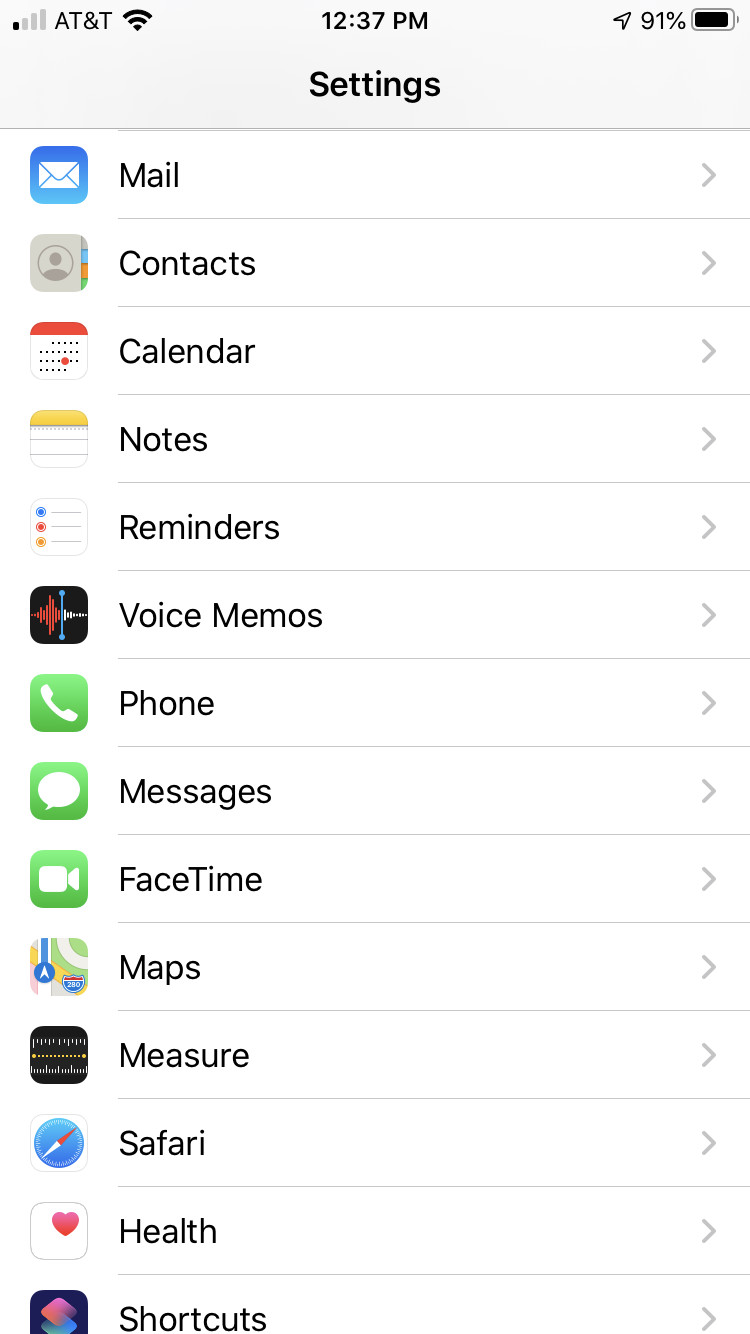Image resolution: width=750 pixels, height=1334 pixels.
Task: Open the Calendar icon
Action: pyautogui.click(x=58, y=351)
